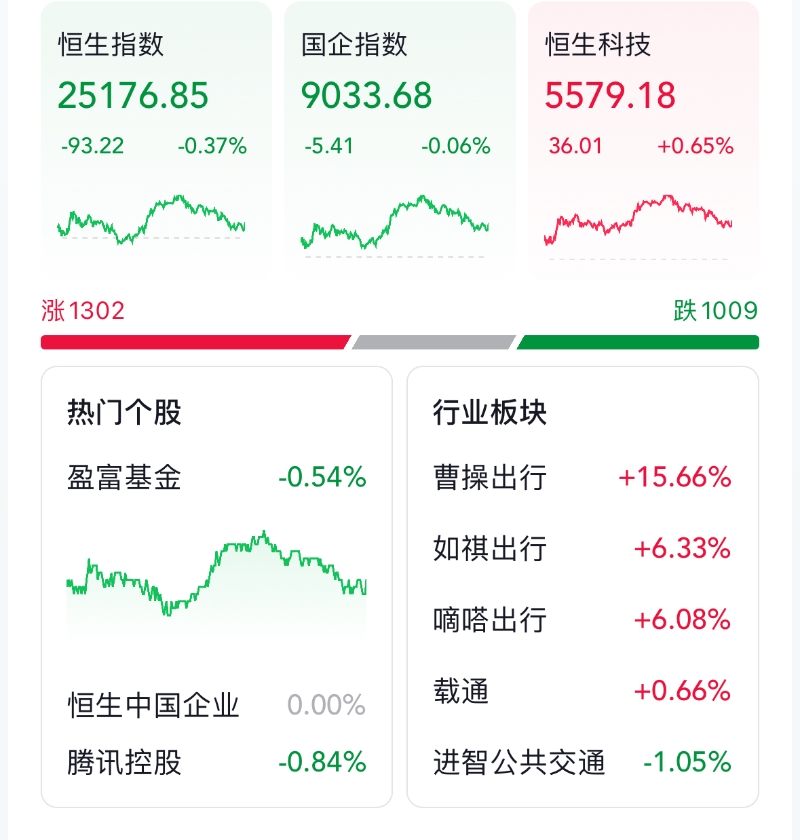Open the 曹操出行 row
Screen dimensions: 800x840
pos(582,478)
